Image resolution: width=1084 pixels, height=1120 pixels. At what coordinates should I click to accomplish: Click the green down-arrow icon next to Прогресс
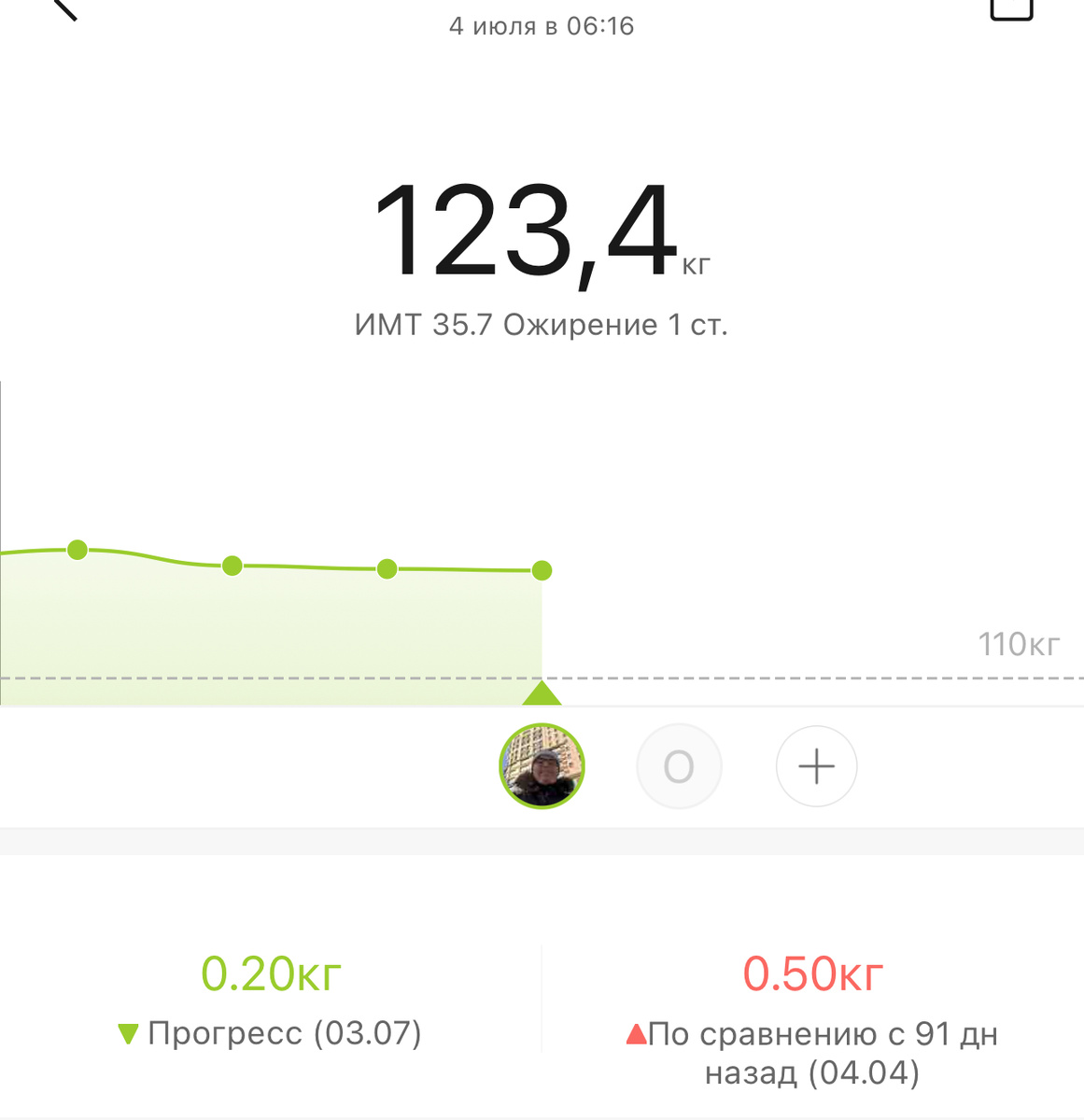coord(130,1033)
